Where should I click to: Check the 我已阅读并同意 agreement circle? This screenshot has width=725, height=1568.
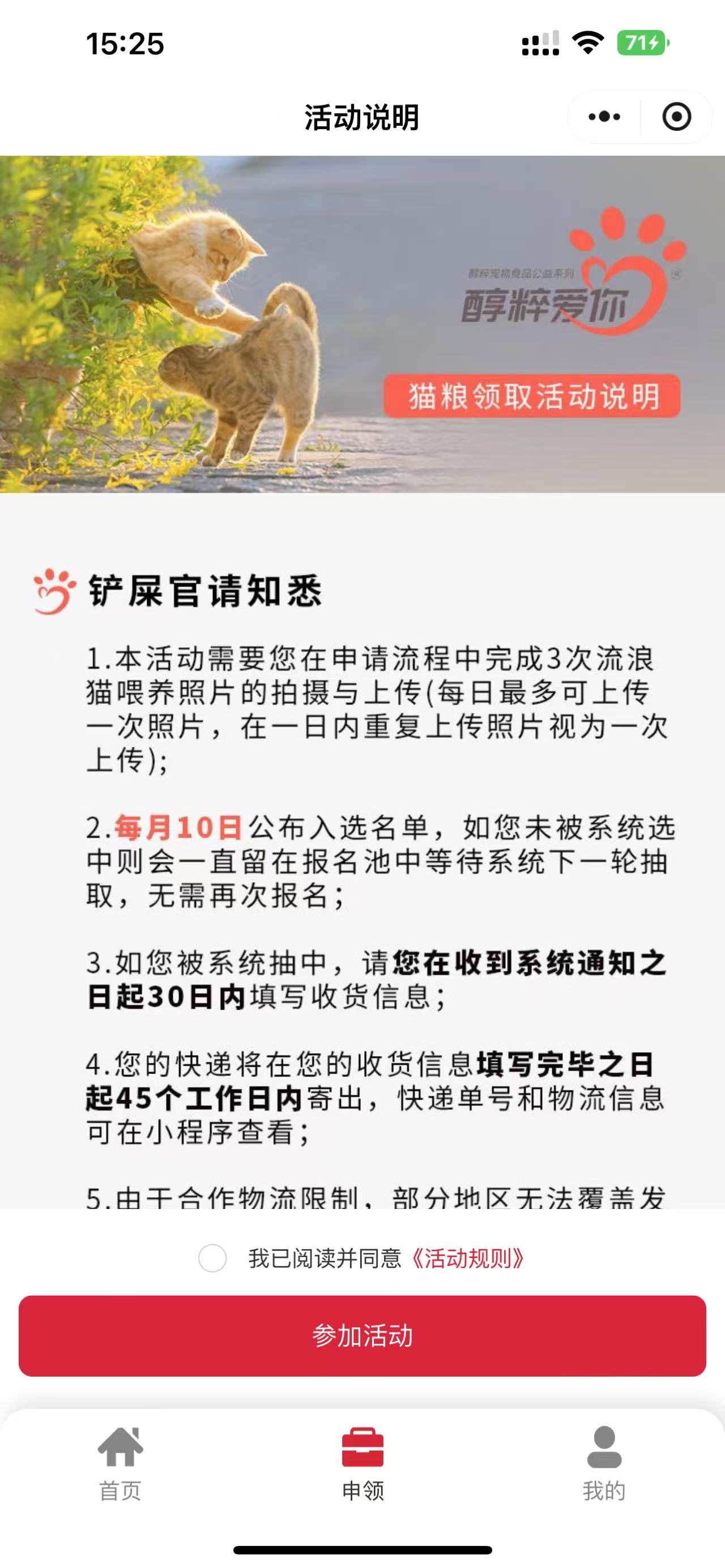(x=212, y=1258)
